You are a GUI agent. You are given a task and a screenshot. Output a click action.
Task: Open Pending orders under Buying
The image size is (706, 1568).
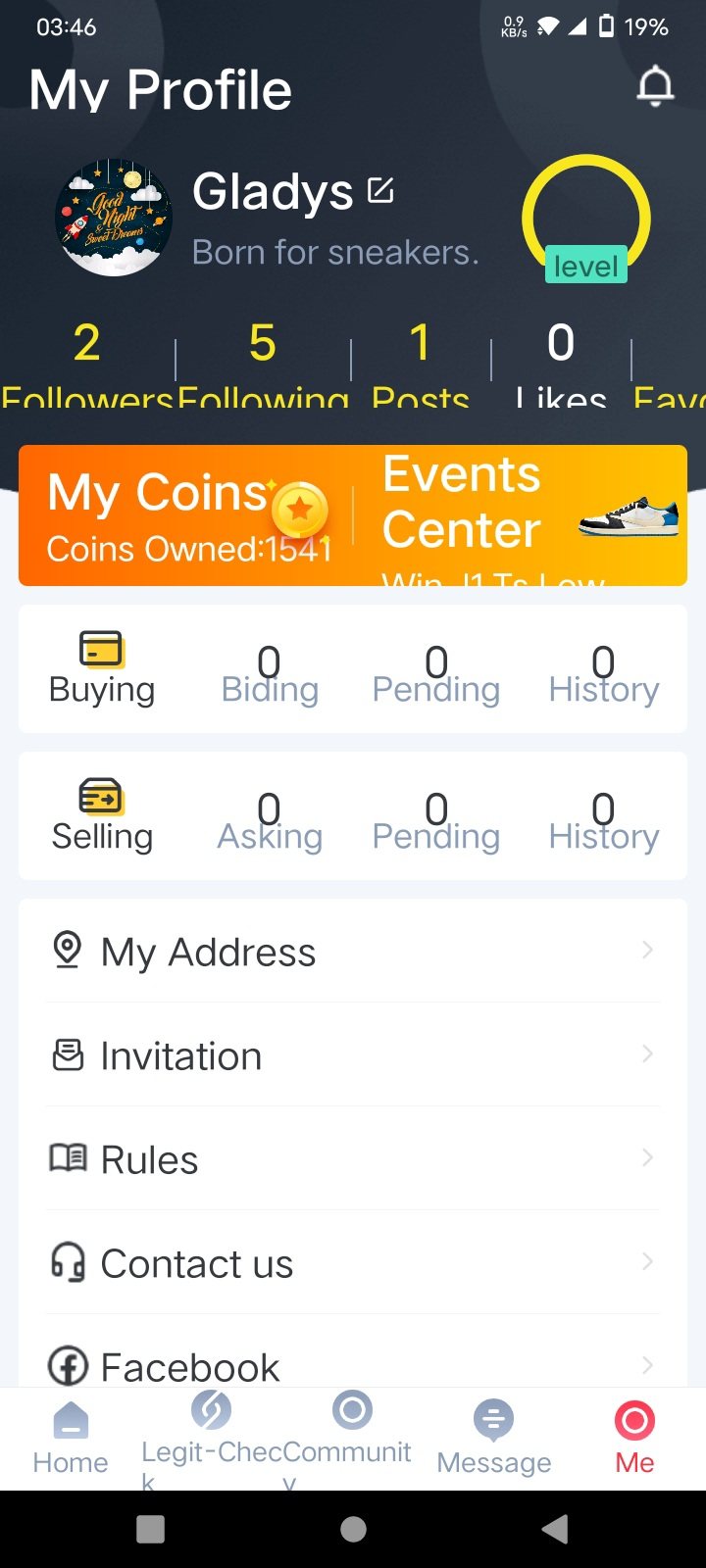pos(436,675)
